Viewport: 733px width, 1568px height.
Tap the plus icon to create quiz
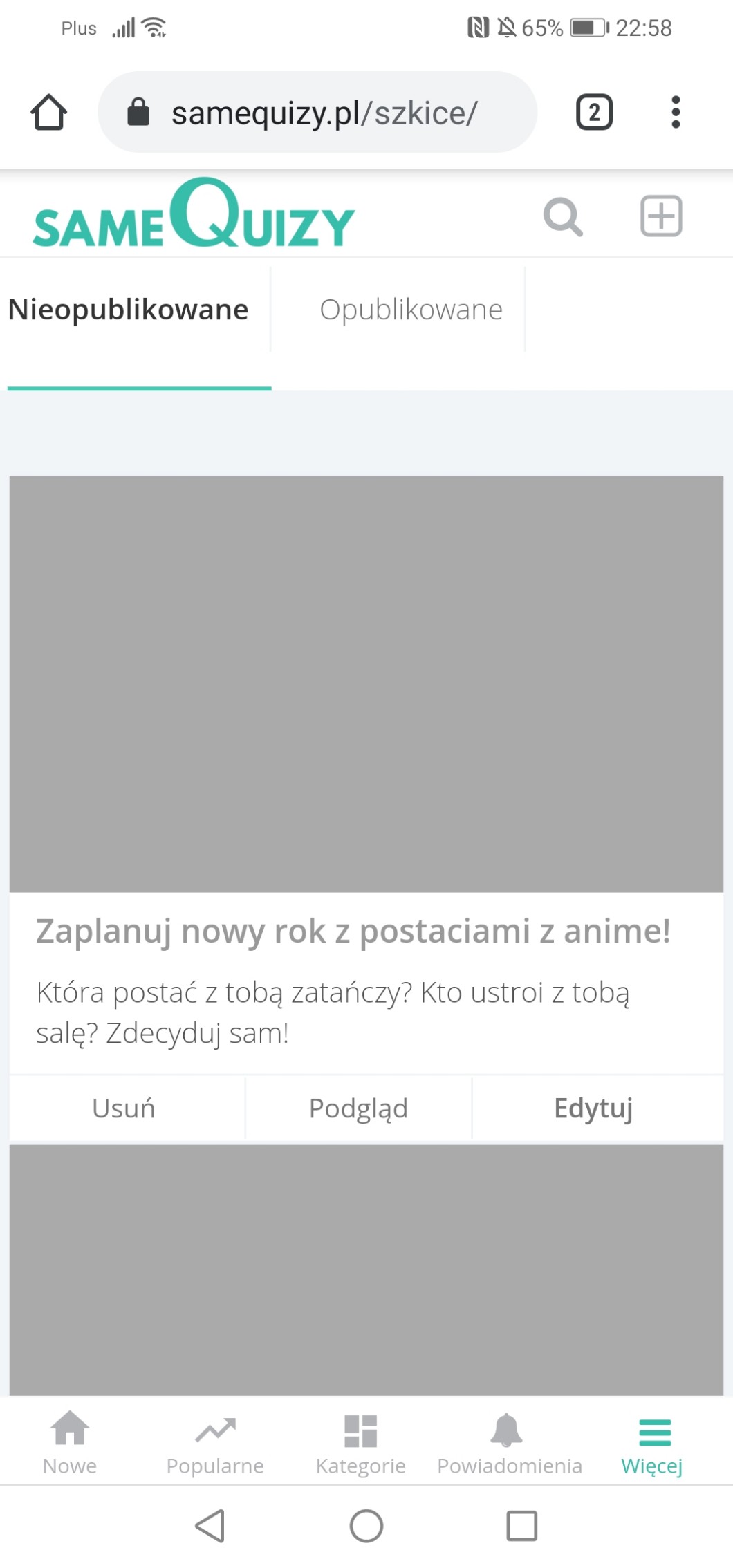click(661, 216)
